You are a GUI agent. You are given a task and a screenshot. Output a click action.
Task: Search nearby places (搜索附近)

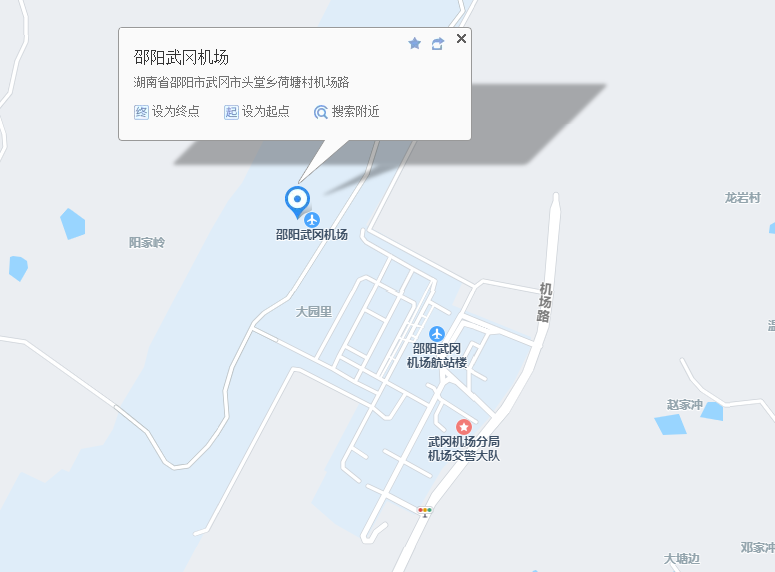tap(347, 112)
